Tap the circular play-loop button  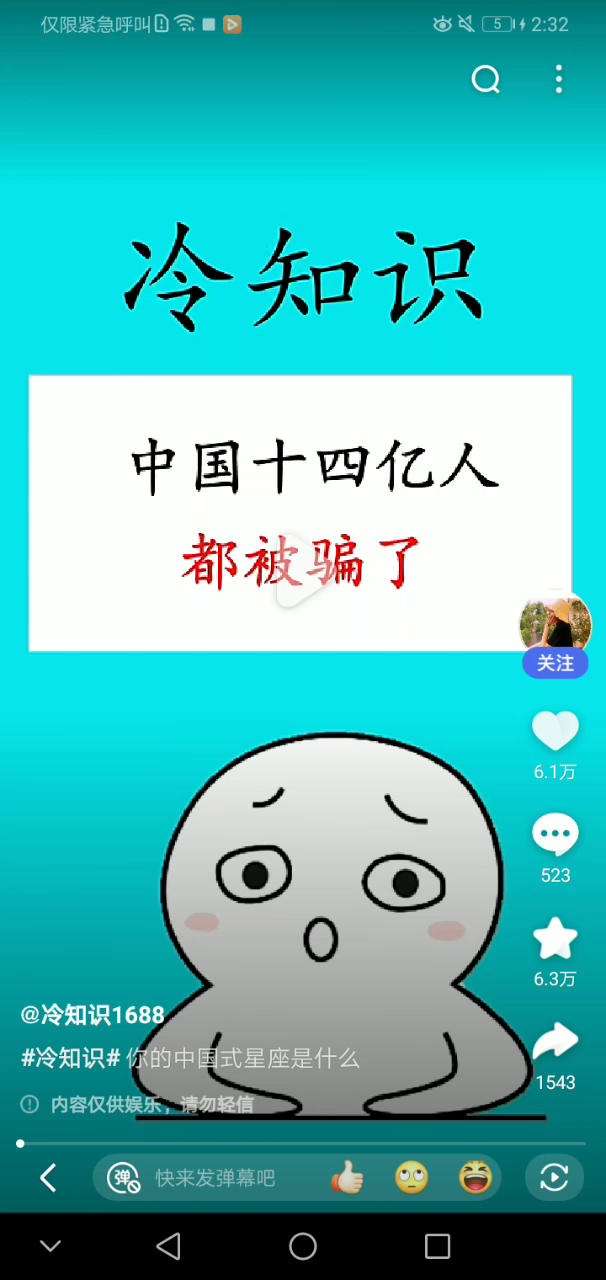tap(554, 1178)
